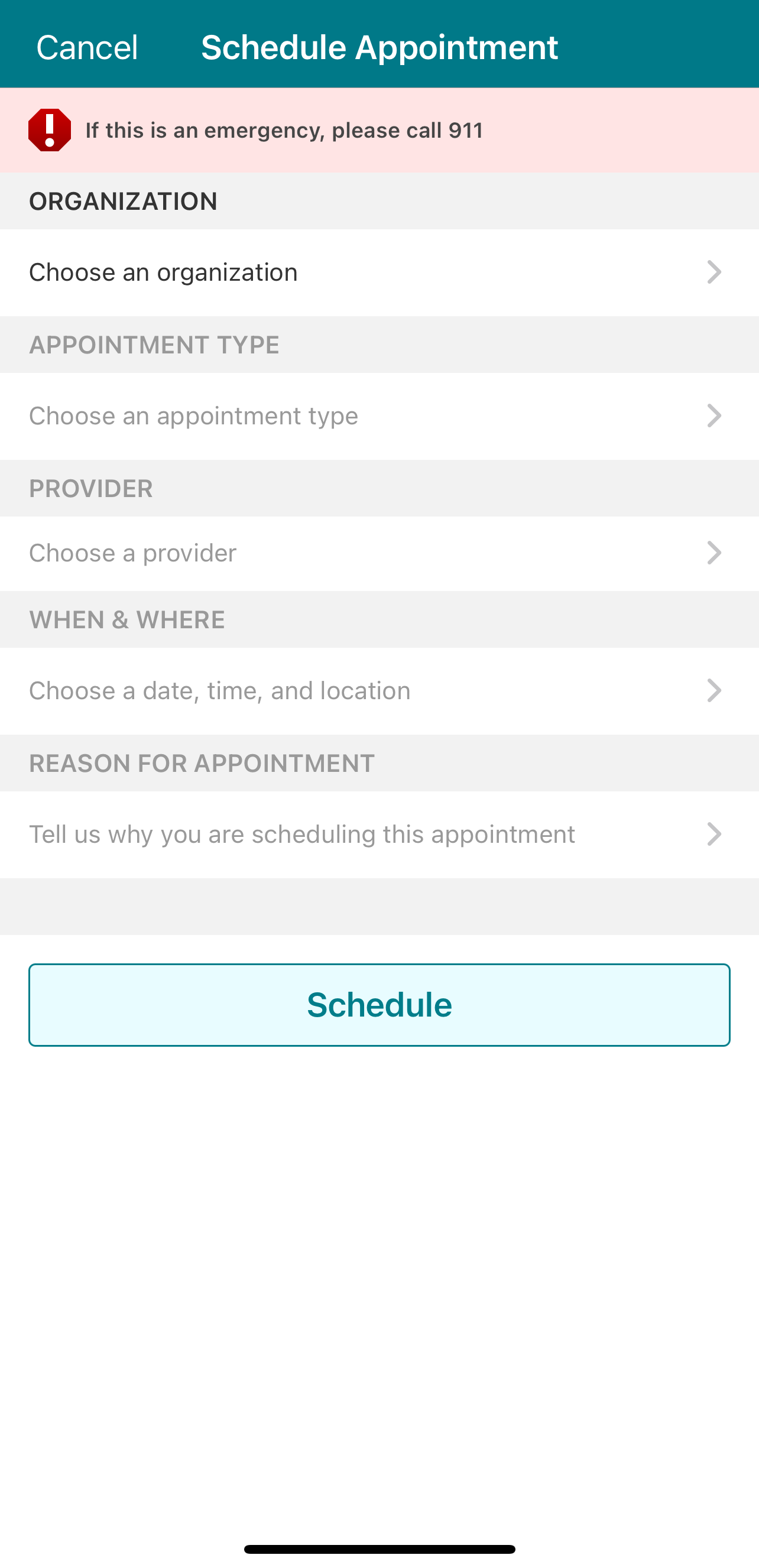
Task: Tap the chevron next to Choose an organization
Action: click(713, 271)
